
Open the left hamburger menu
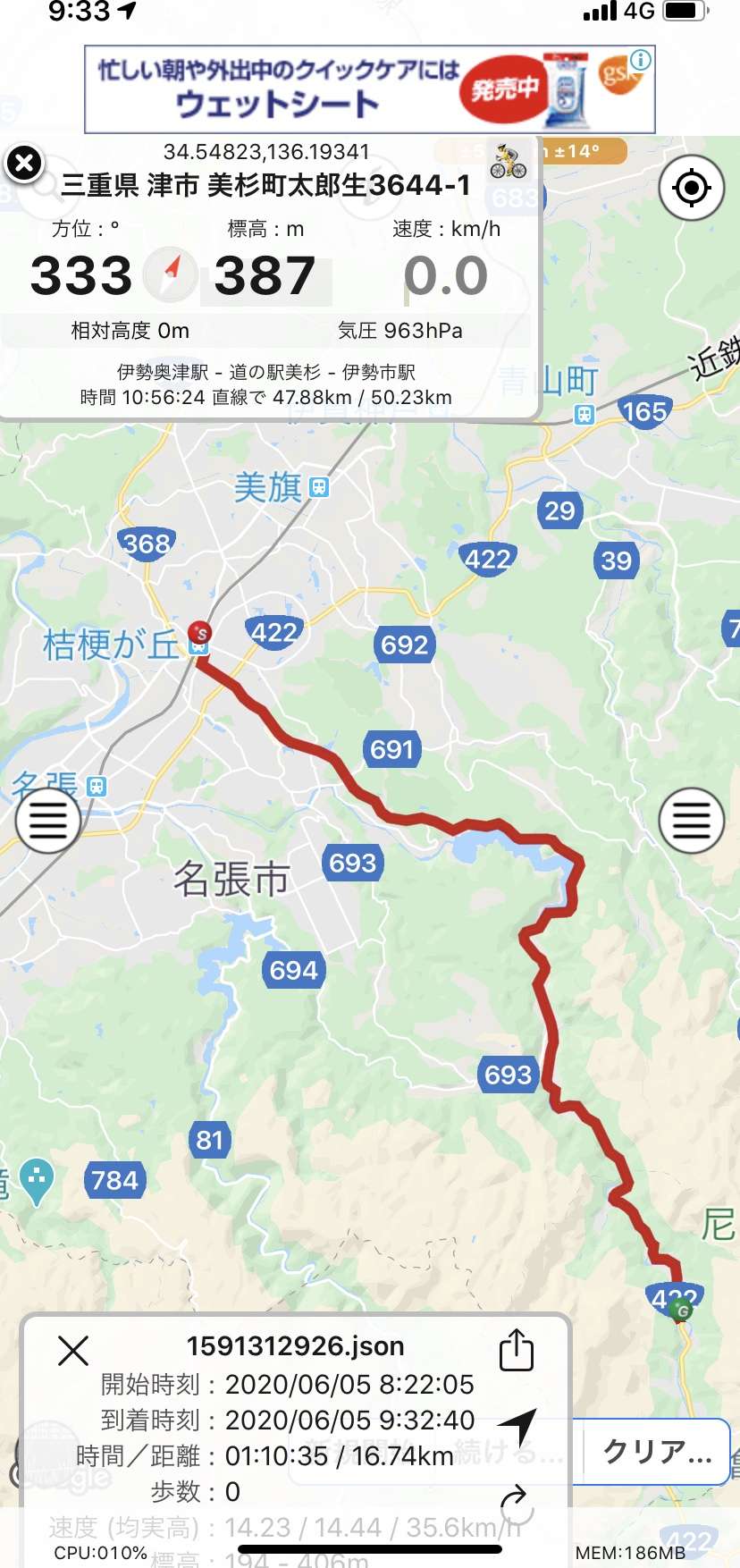(48, 820)
